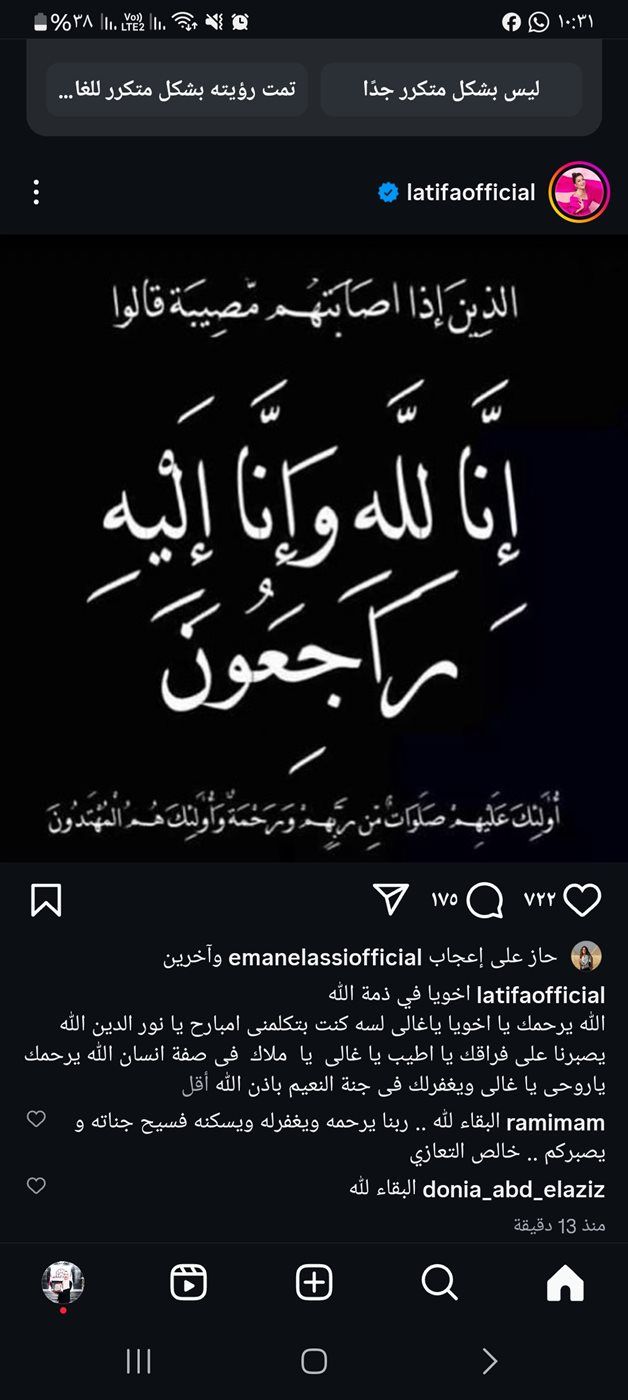Open my profile tab

coord(63,1282)
